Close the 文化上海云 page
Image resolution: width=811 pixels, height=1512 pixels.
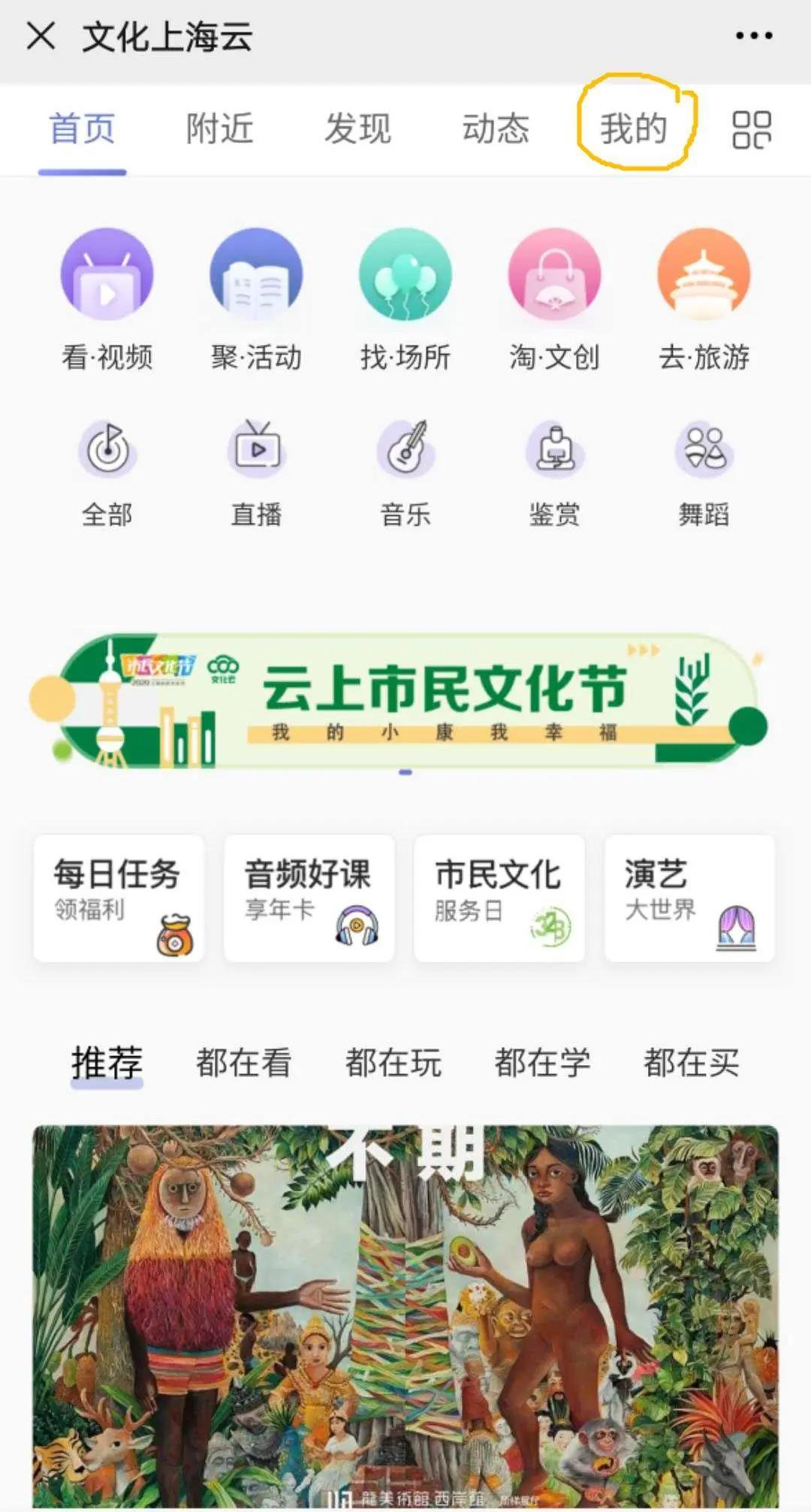coord(41,35)
